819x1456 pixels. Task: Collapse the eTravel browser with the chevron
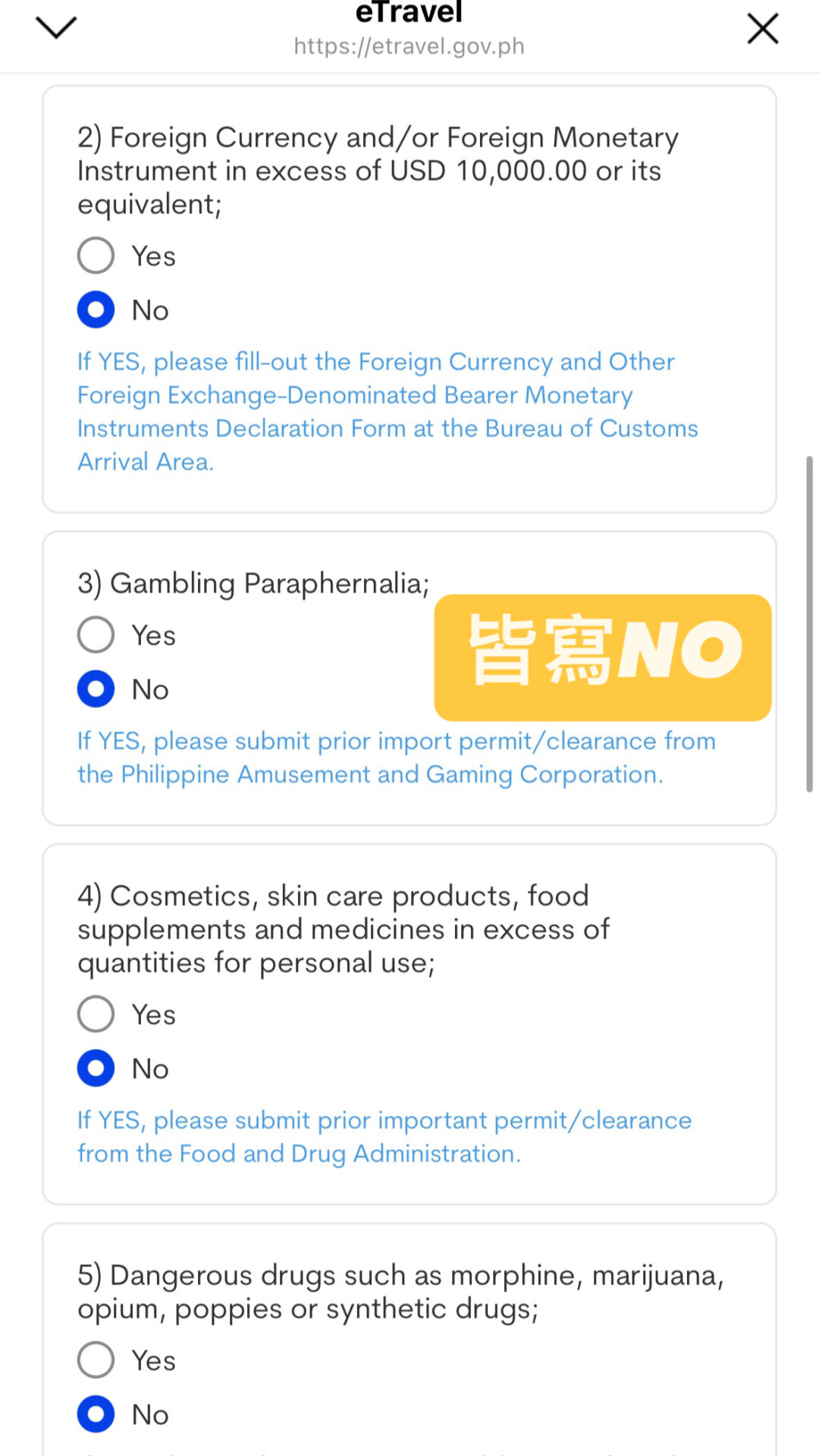tap(56, 28)
